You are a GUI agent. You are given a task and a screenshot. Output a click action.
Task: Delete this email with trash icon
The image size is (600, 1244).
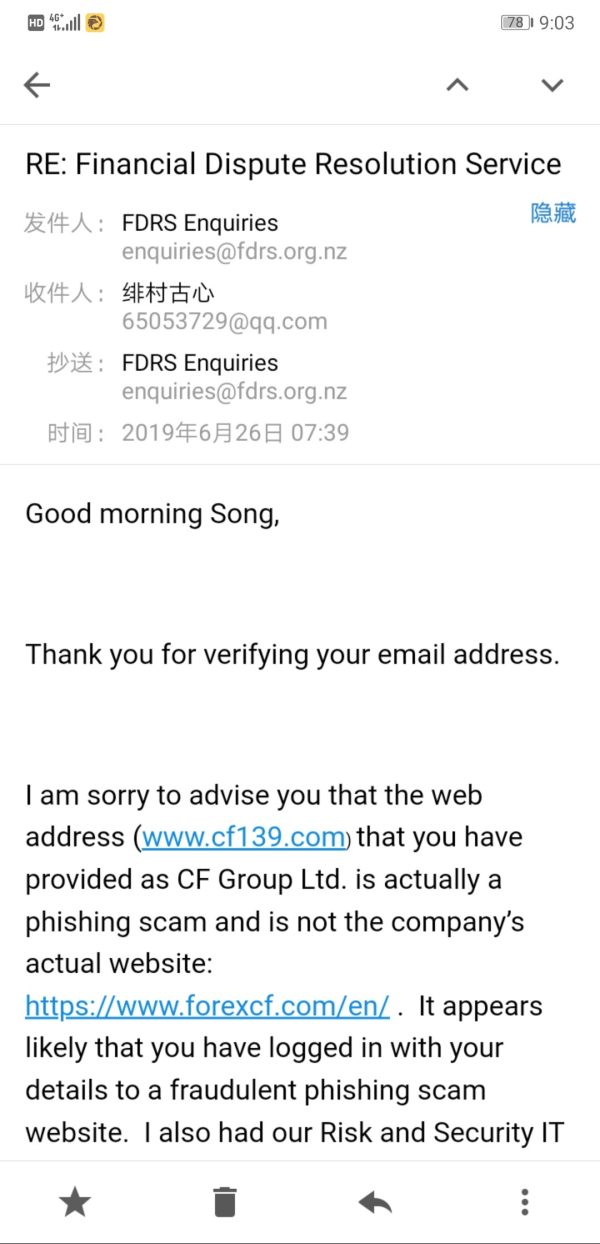coord(226,1202)
